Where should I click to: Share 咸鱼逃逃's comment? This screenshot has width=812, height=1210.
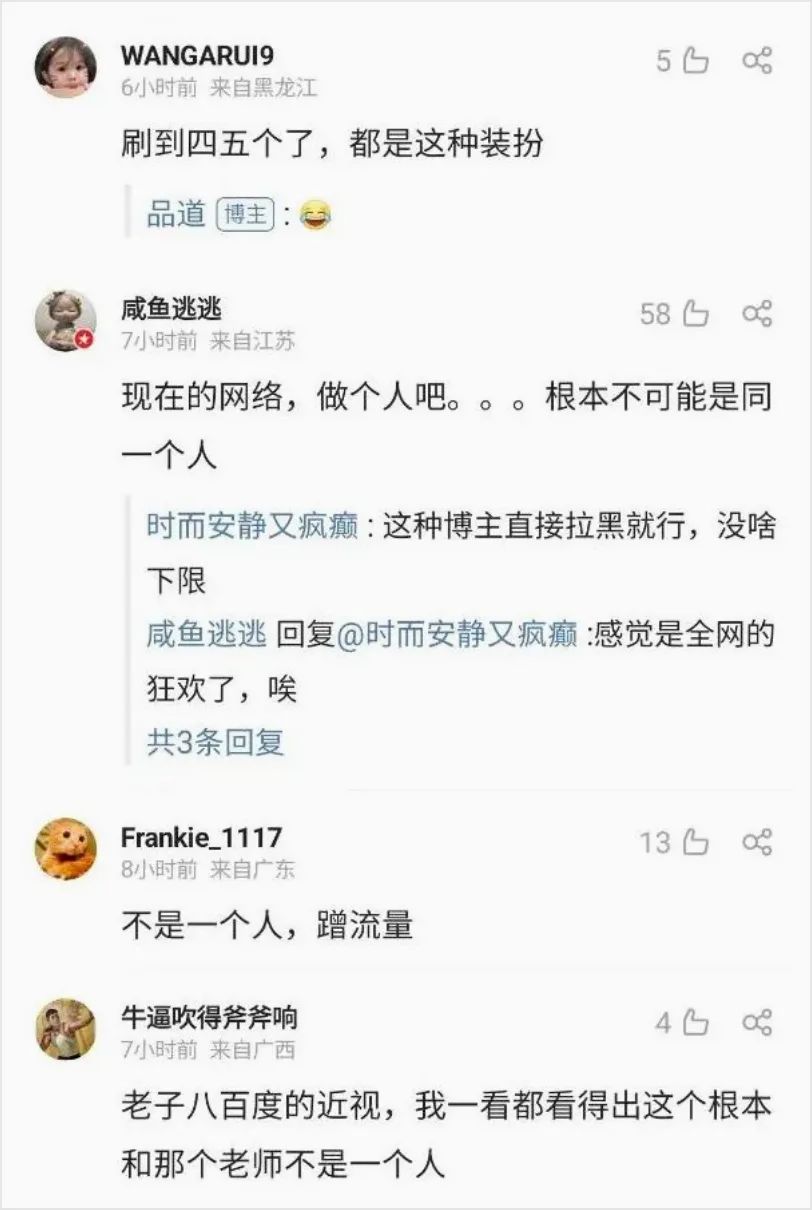pyautogui.click(x=757, y=315)
